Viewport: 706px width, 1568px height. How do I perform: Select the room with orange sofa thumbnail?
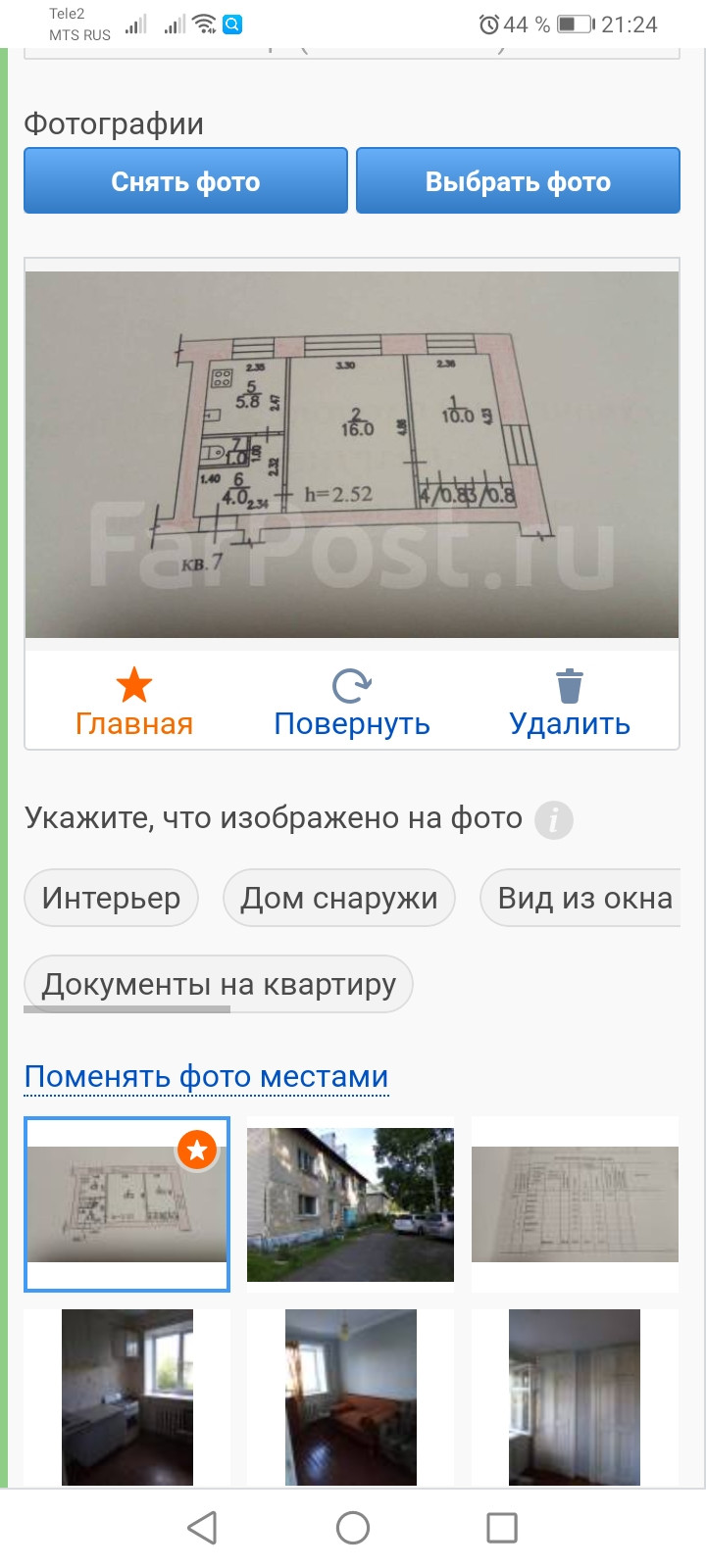(x=350, y=1396)
